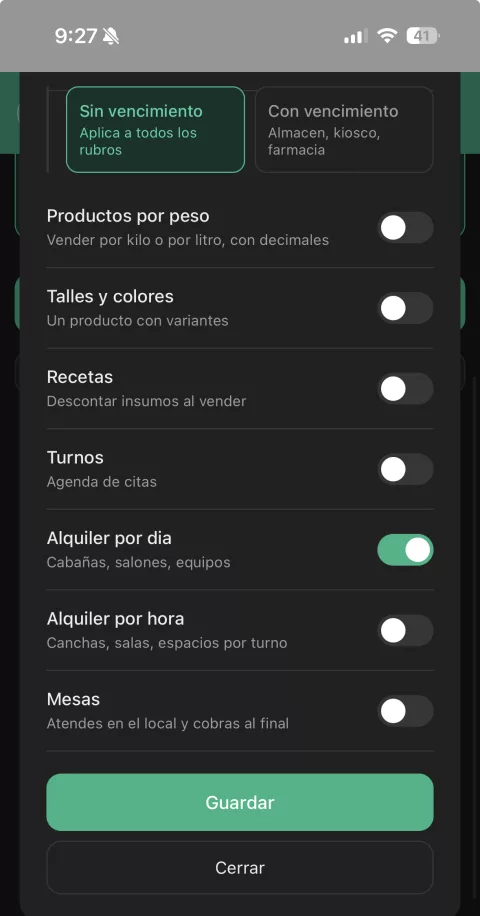This screenshot has height=916, width=480.
Task: Enable the Mesas switch
Action: click(405, 712)
